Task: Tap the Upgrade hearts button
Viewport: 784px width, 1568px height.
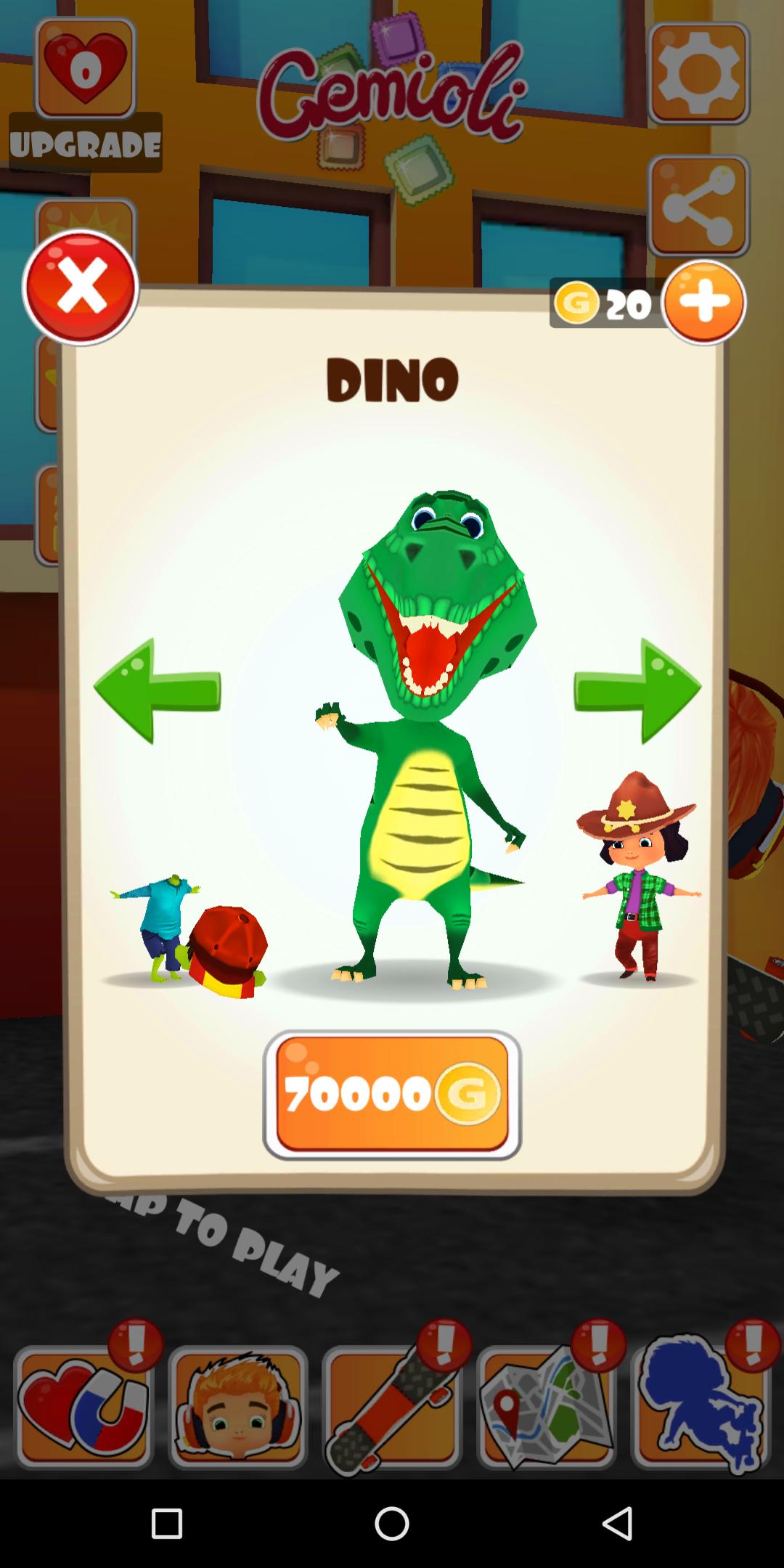Action: [x=86, y=94]
